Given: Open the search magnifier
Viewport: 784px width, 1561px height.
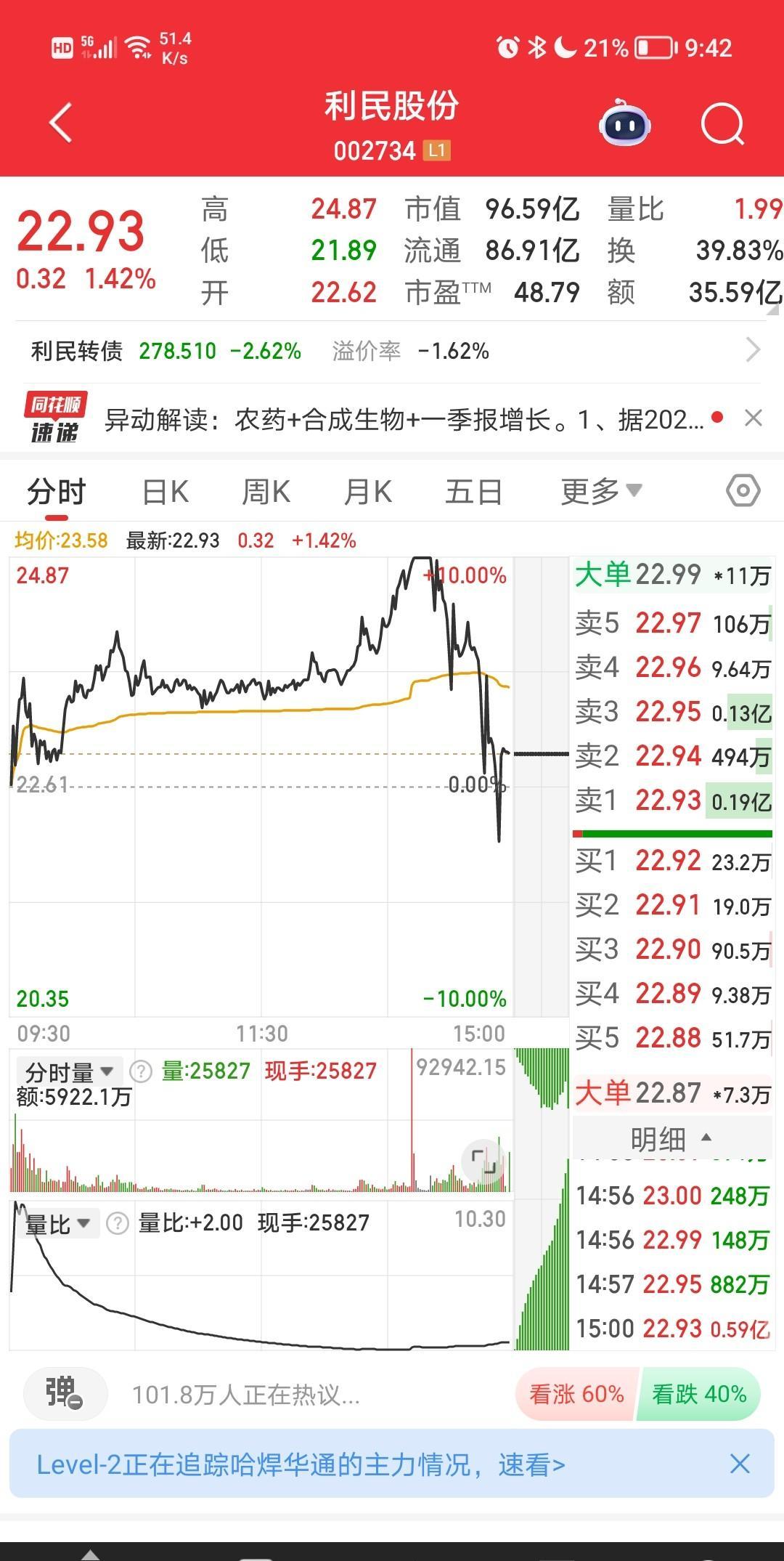Looking at the screenshot, I should [x=722, y=125].
